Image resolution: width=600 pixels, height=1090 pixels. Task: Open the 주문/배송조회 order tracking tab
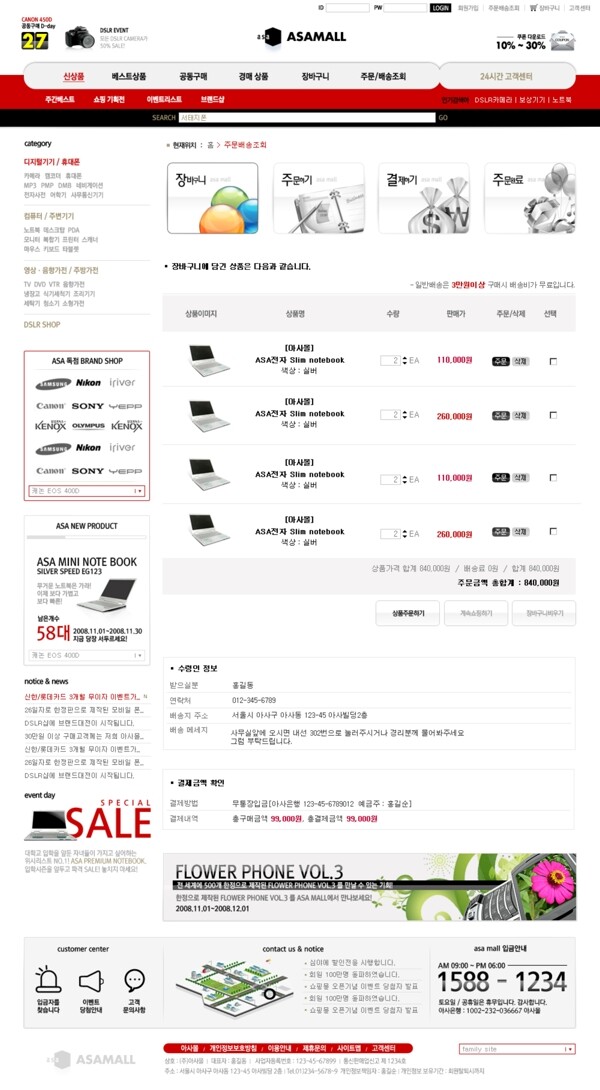click(383, 76)
